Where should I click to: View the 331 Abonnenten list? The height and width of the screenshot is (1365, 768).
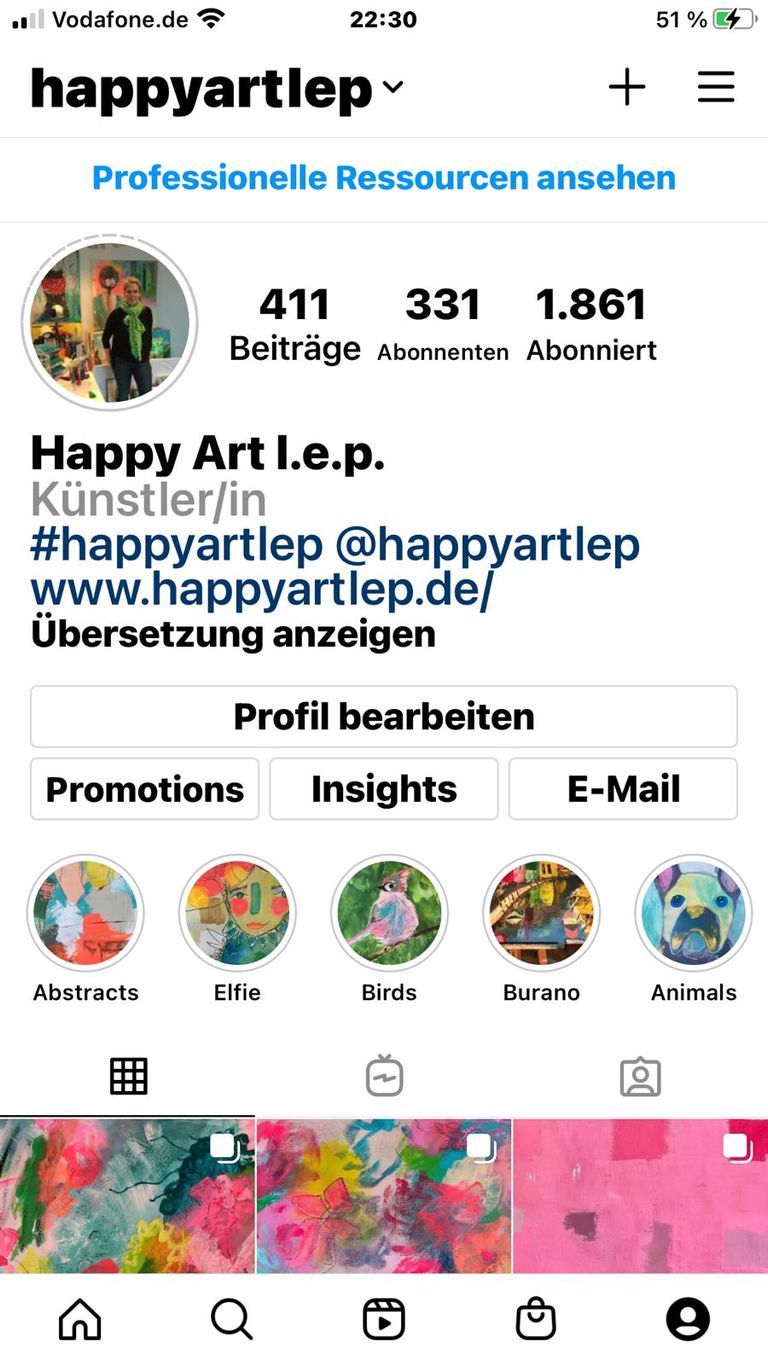coord(443,323)
